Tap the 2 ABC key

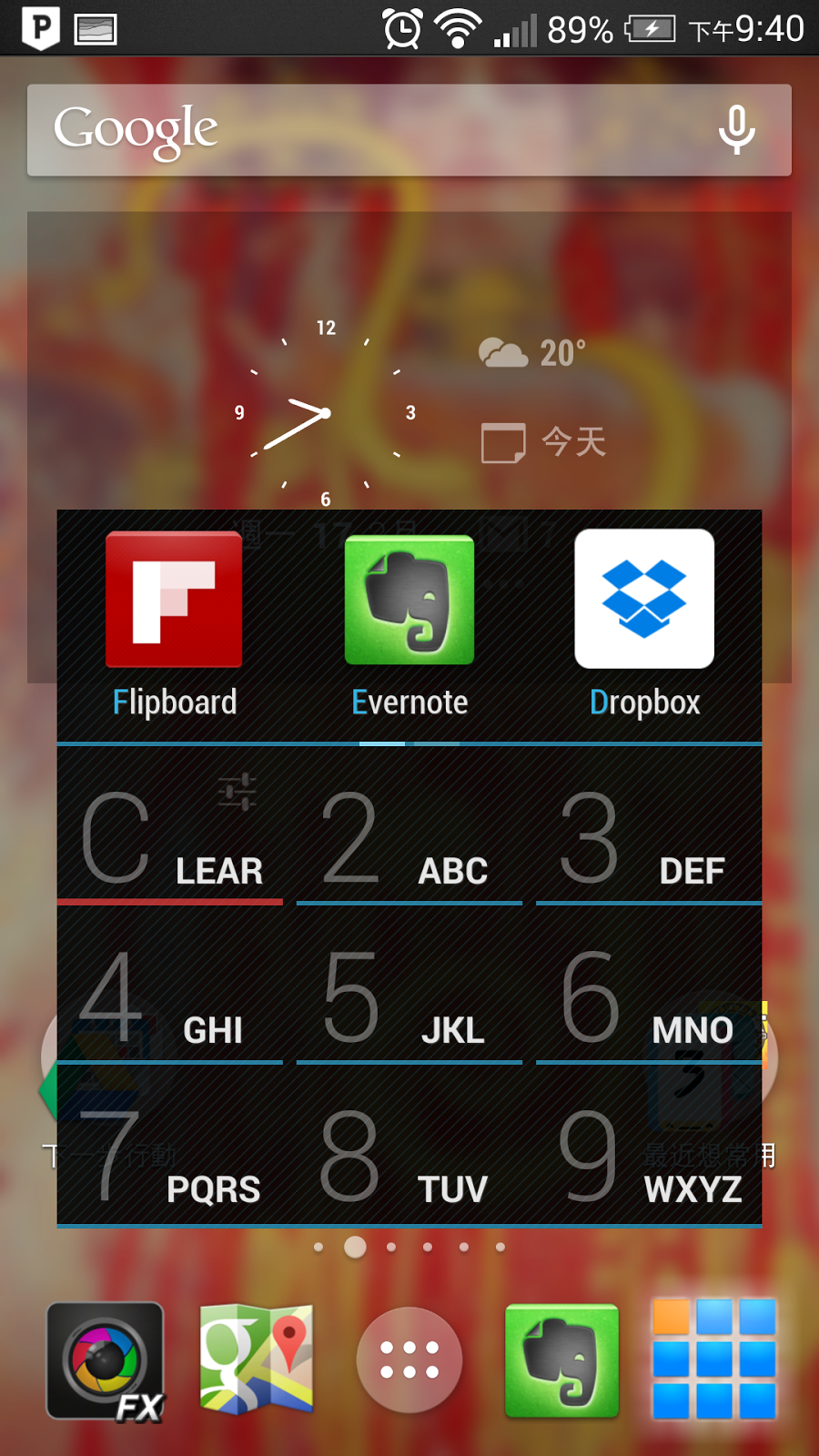[x=409, y=837]
